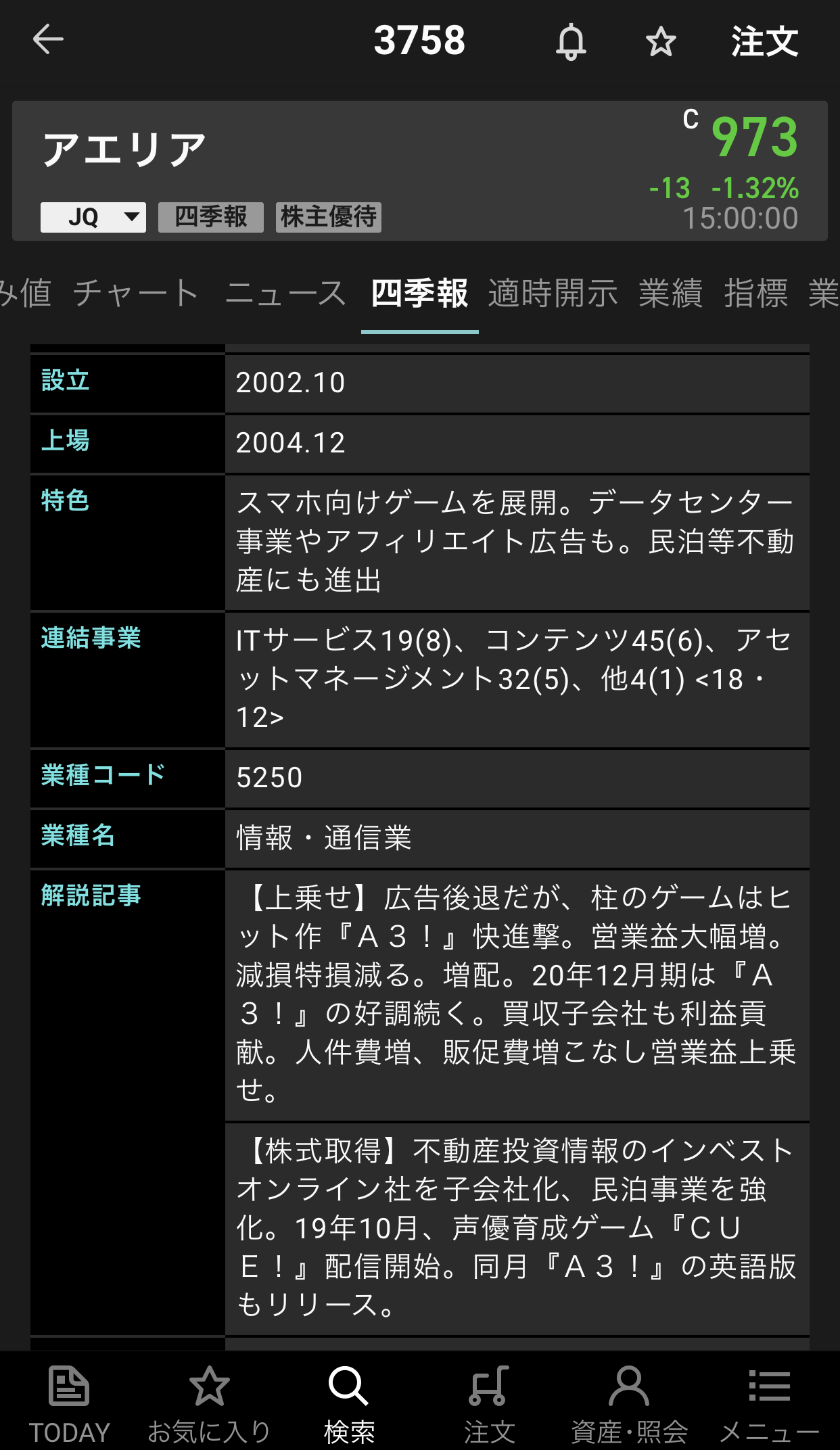The image size is (840, 1450).
Task: Open the JQ market dropdown
Action: coord(93,217)
